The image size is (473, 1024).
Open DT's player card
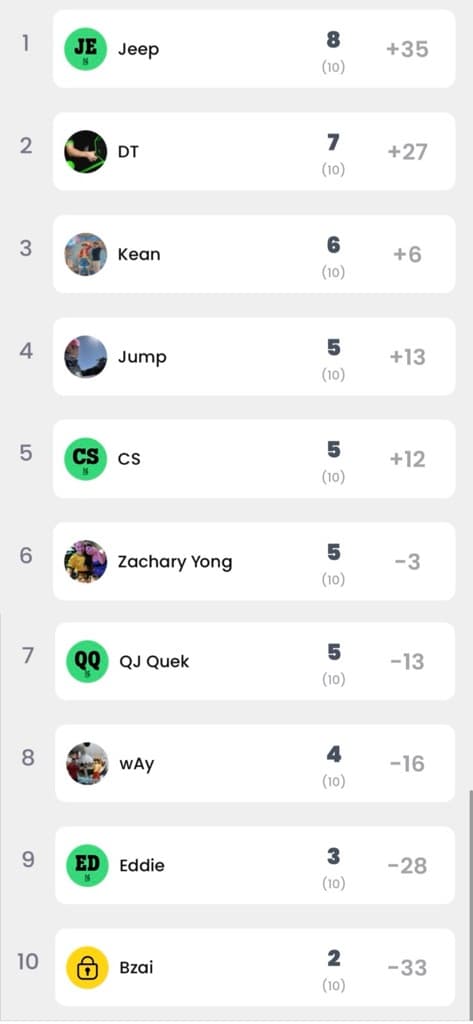[253, 152]
